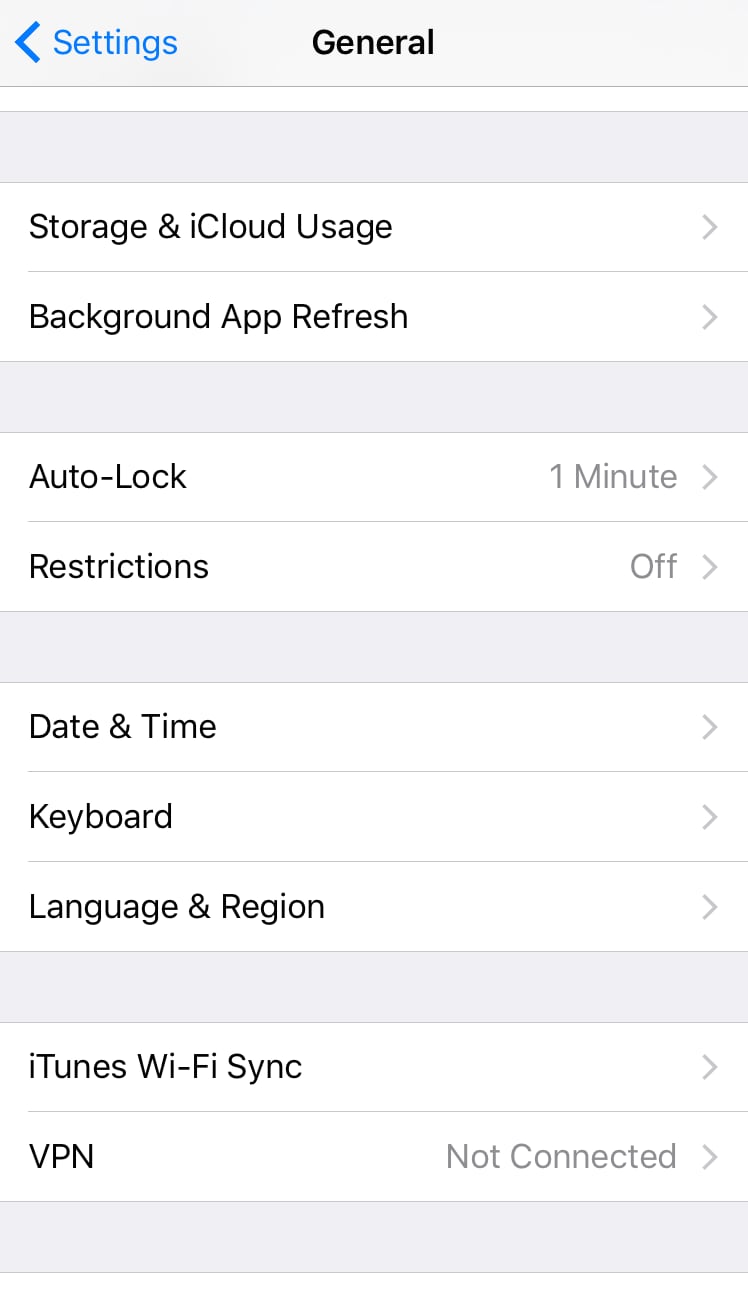Open Keyboard settings
748x1290 pixels.
point(374,817)
